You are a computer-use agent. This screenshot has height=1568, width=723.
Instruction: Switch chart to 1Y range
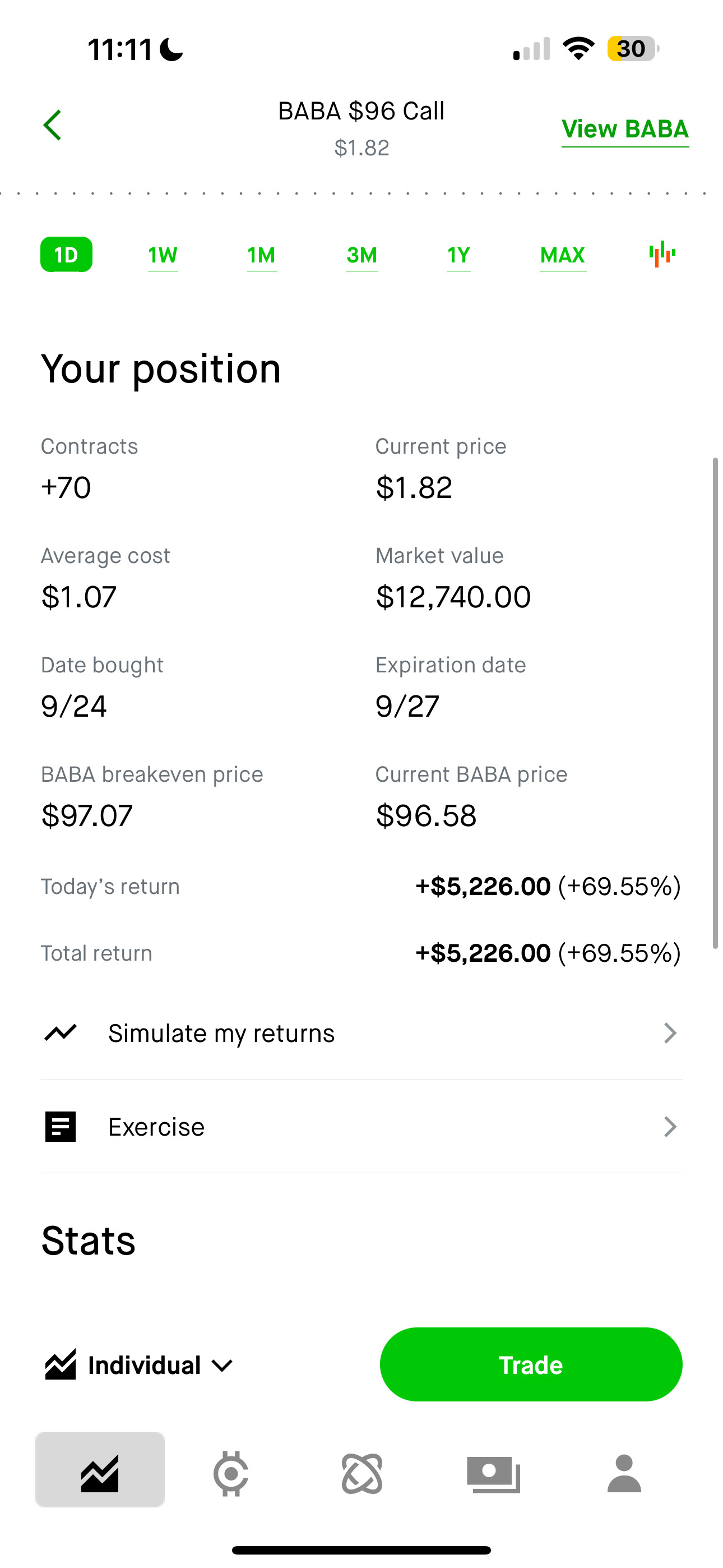[x=459, y=255]
